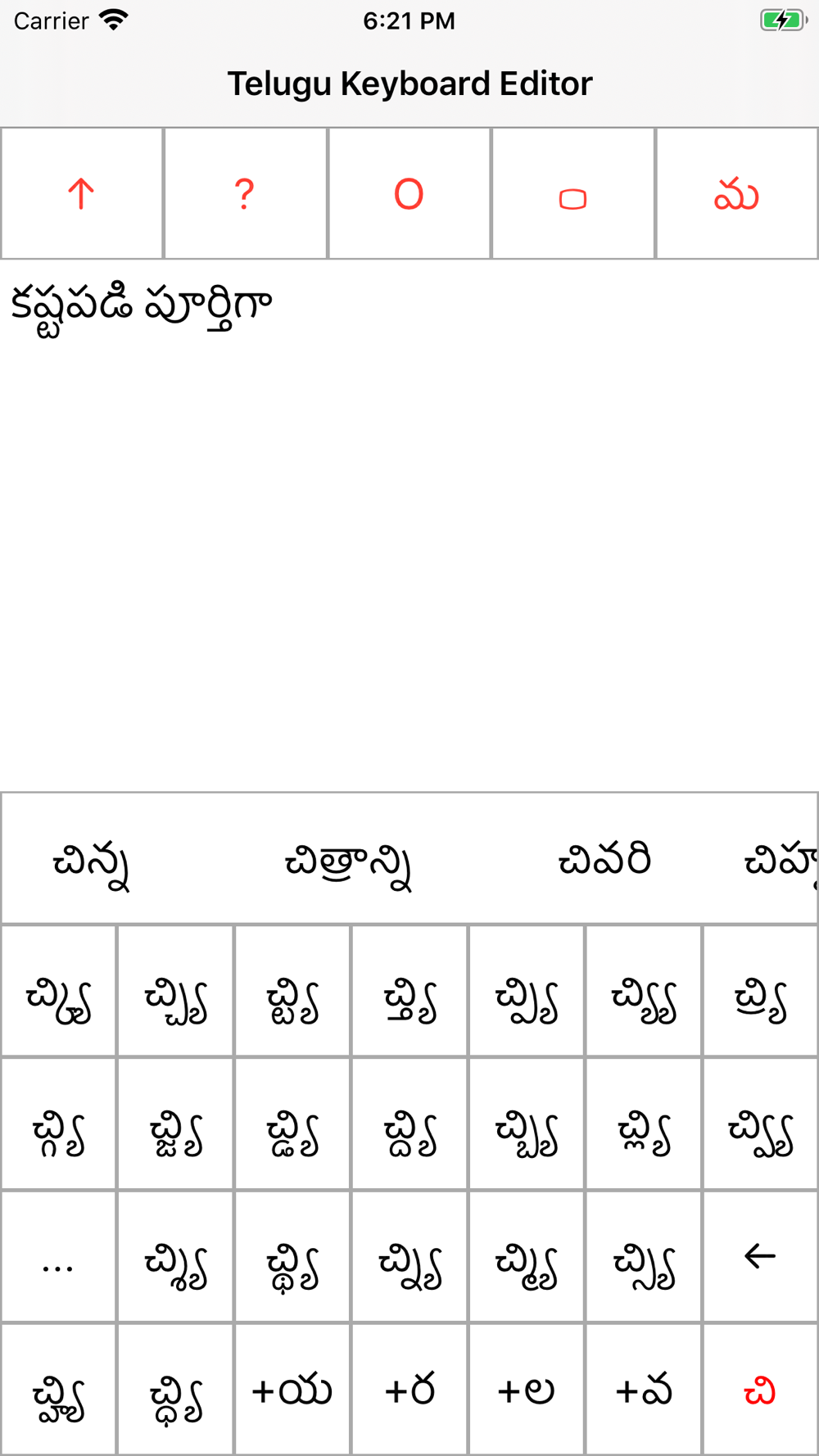Tap the +య key
The image size is (819, 1456).
(x=292, y=1390)
